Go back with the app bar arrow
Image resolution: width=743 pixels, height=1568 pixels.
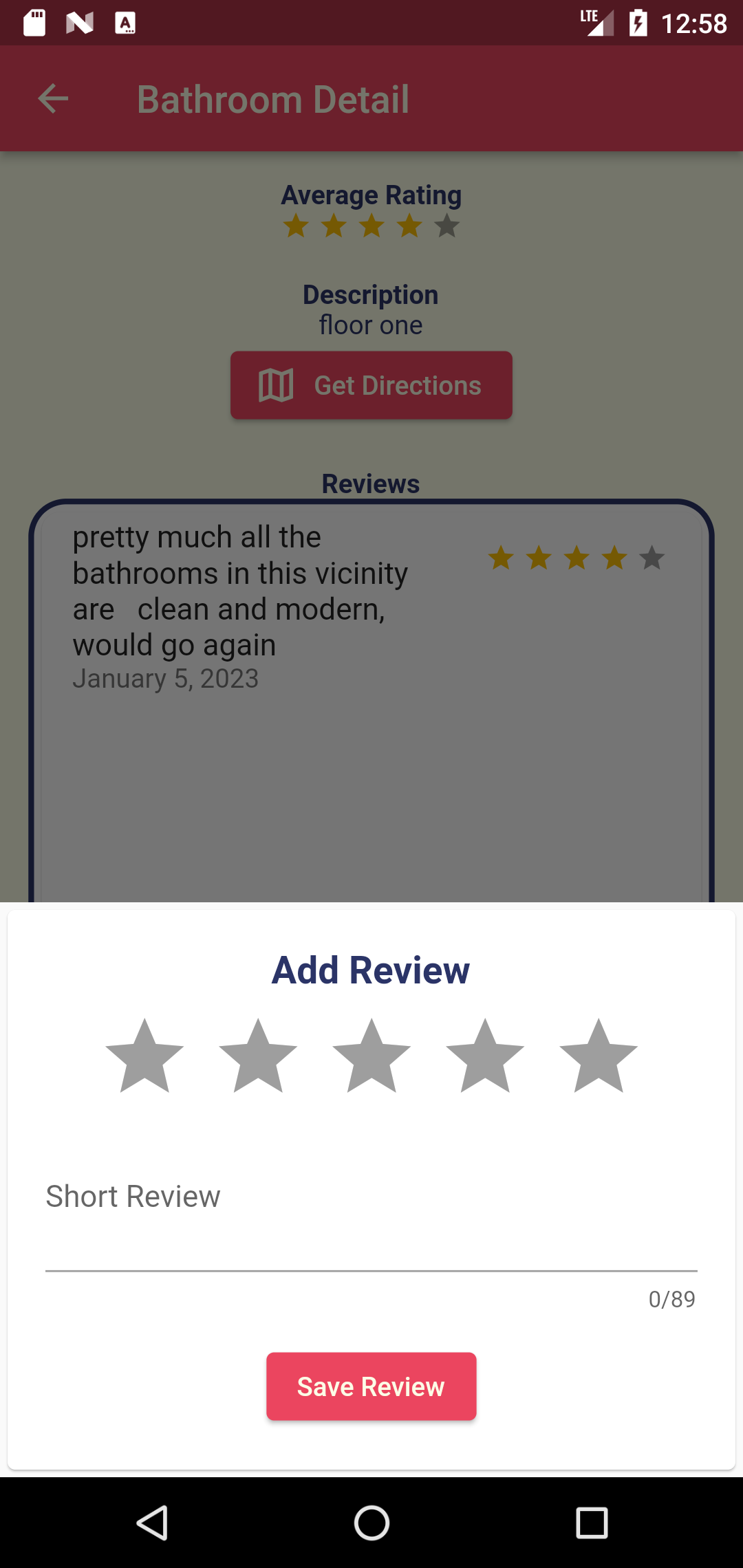click(x=53, y=99)
